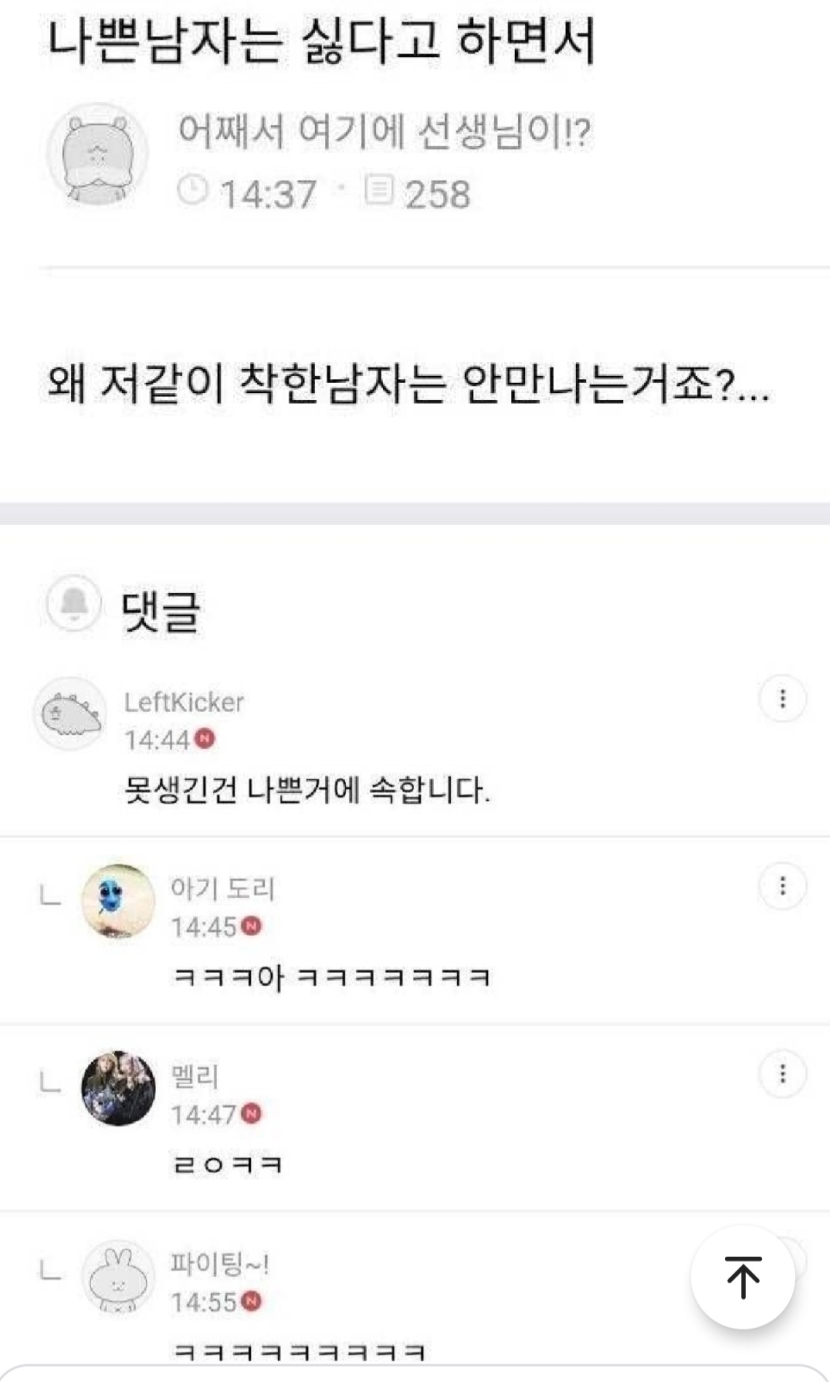The height and width of the screenshot is (1382, 830).
Task: Open the post author's profile picture
Action: (x=98, y=155)
